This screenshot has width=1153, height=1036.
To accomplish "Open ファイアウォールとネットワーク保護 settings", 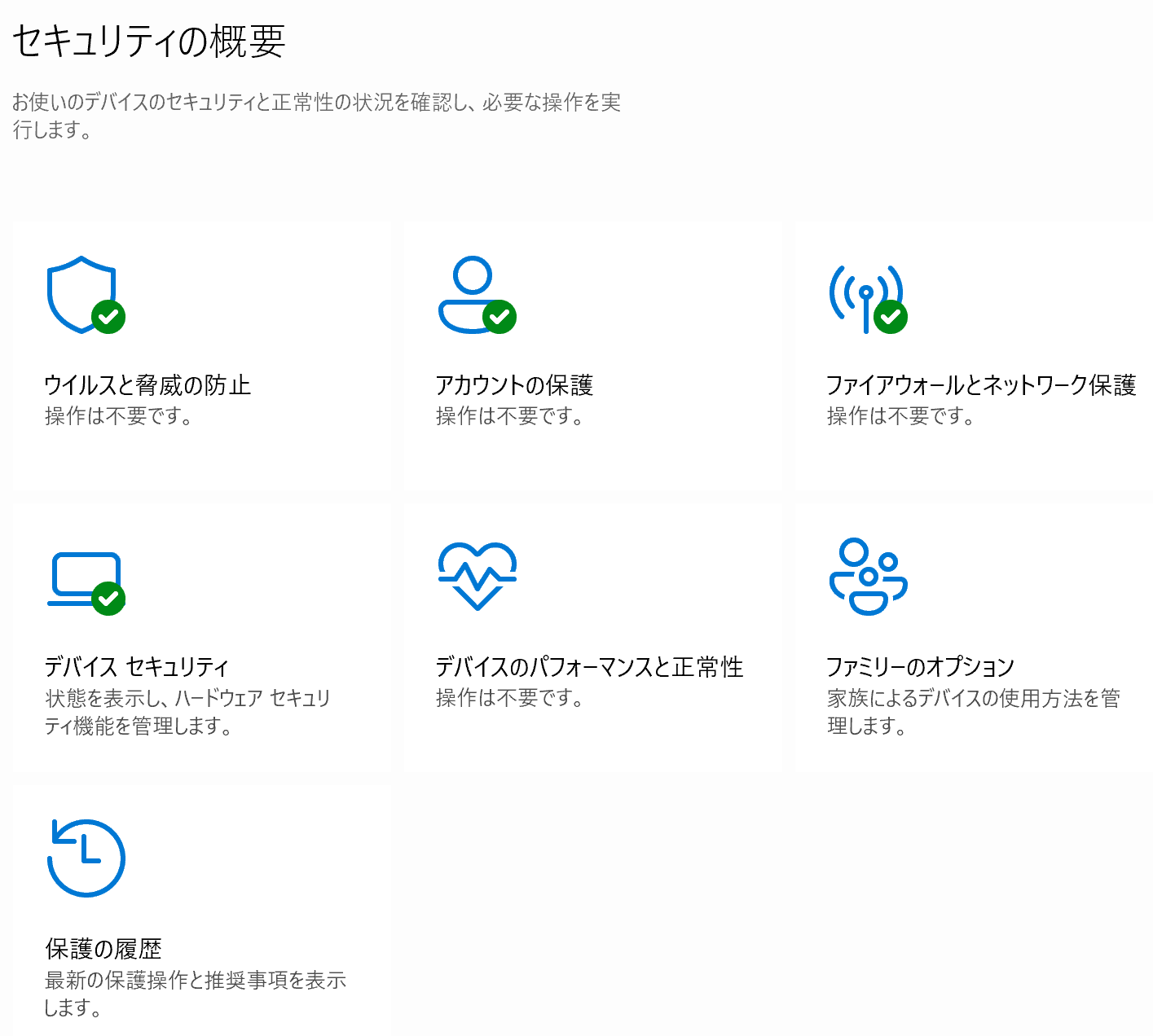I will point(980,384).
